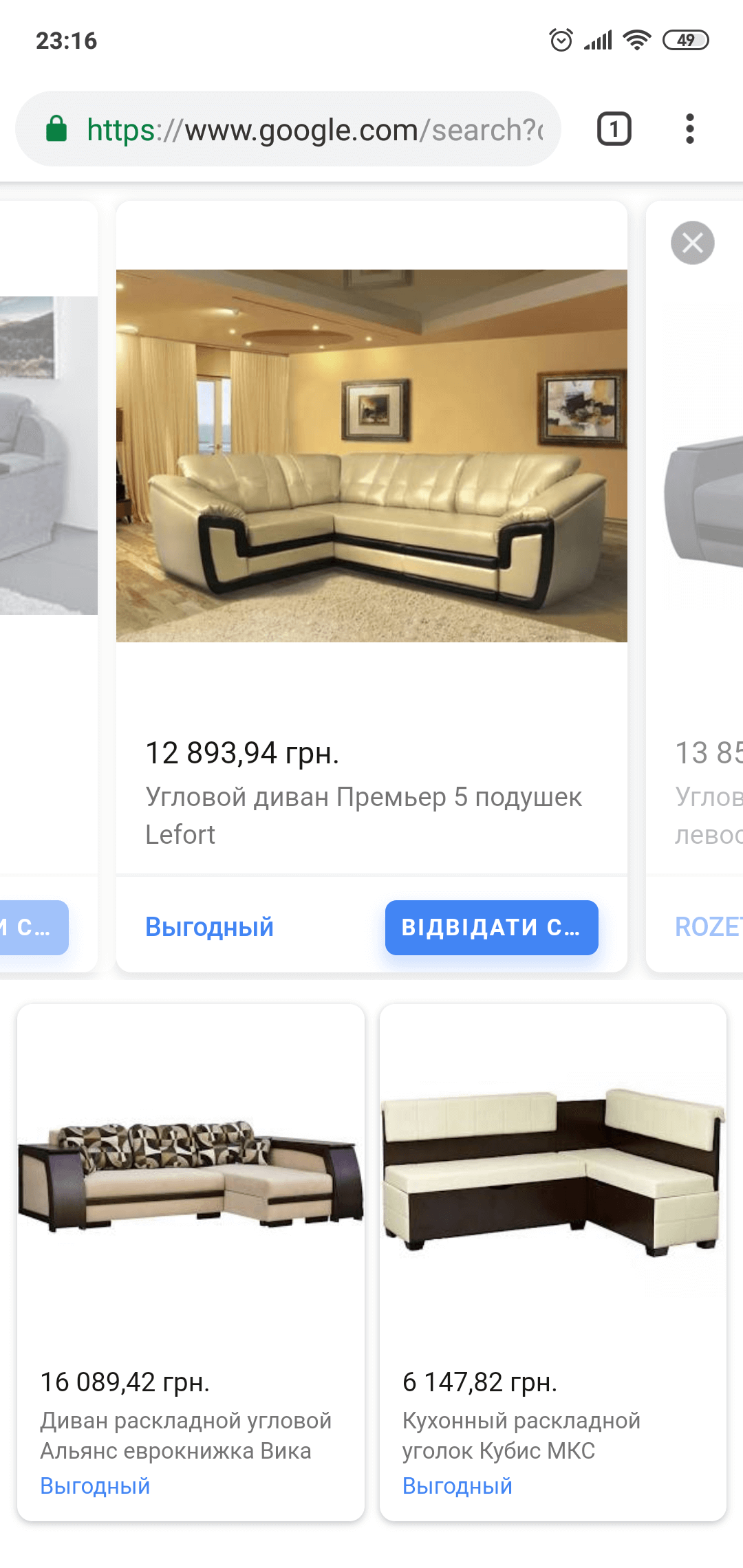Open the Угловой диван Премьер photo
Screen dimensions: 743x1568
tap(371, 455)
